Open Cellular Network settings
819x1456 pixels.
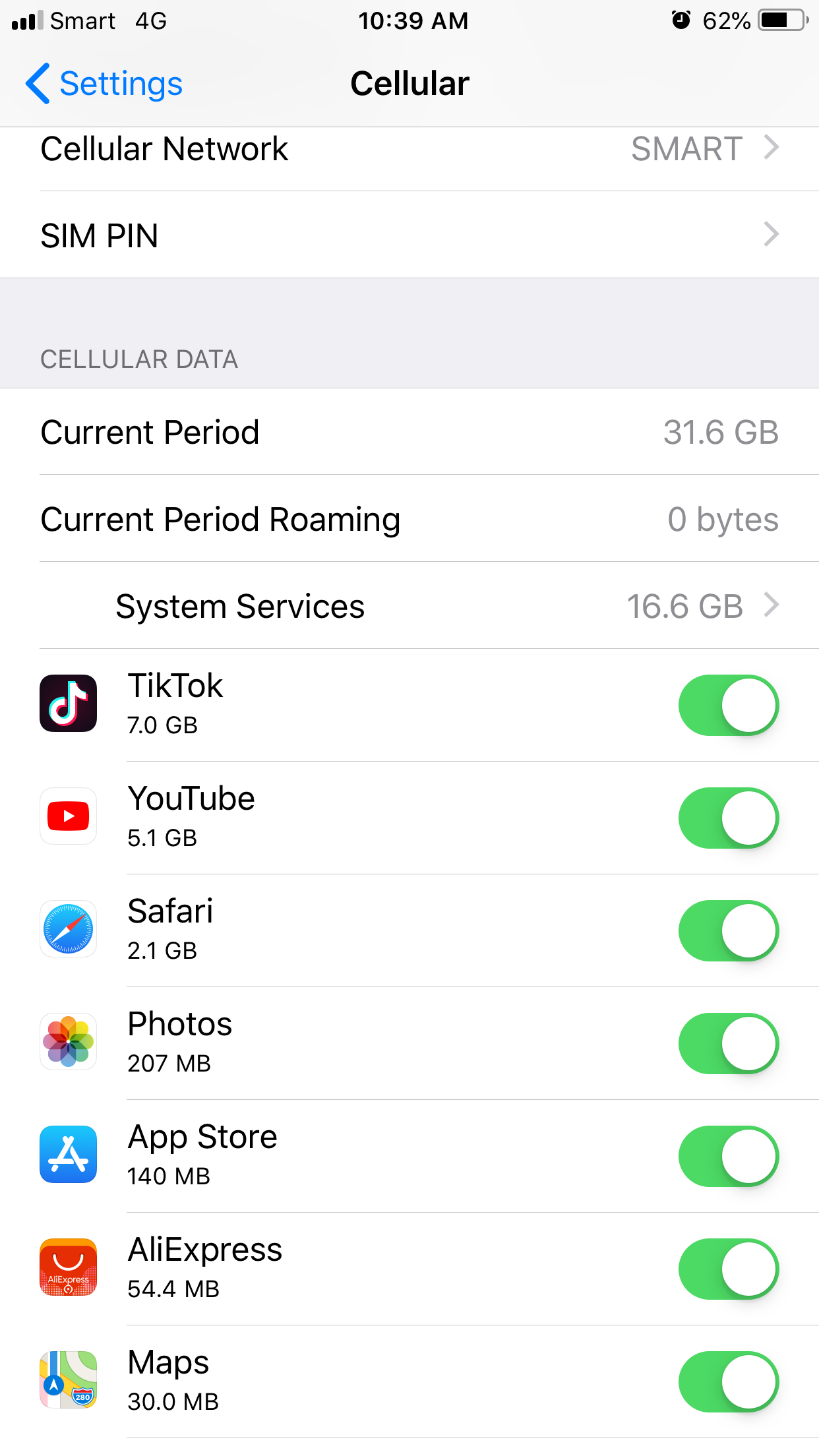point(409,149)
